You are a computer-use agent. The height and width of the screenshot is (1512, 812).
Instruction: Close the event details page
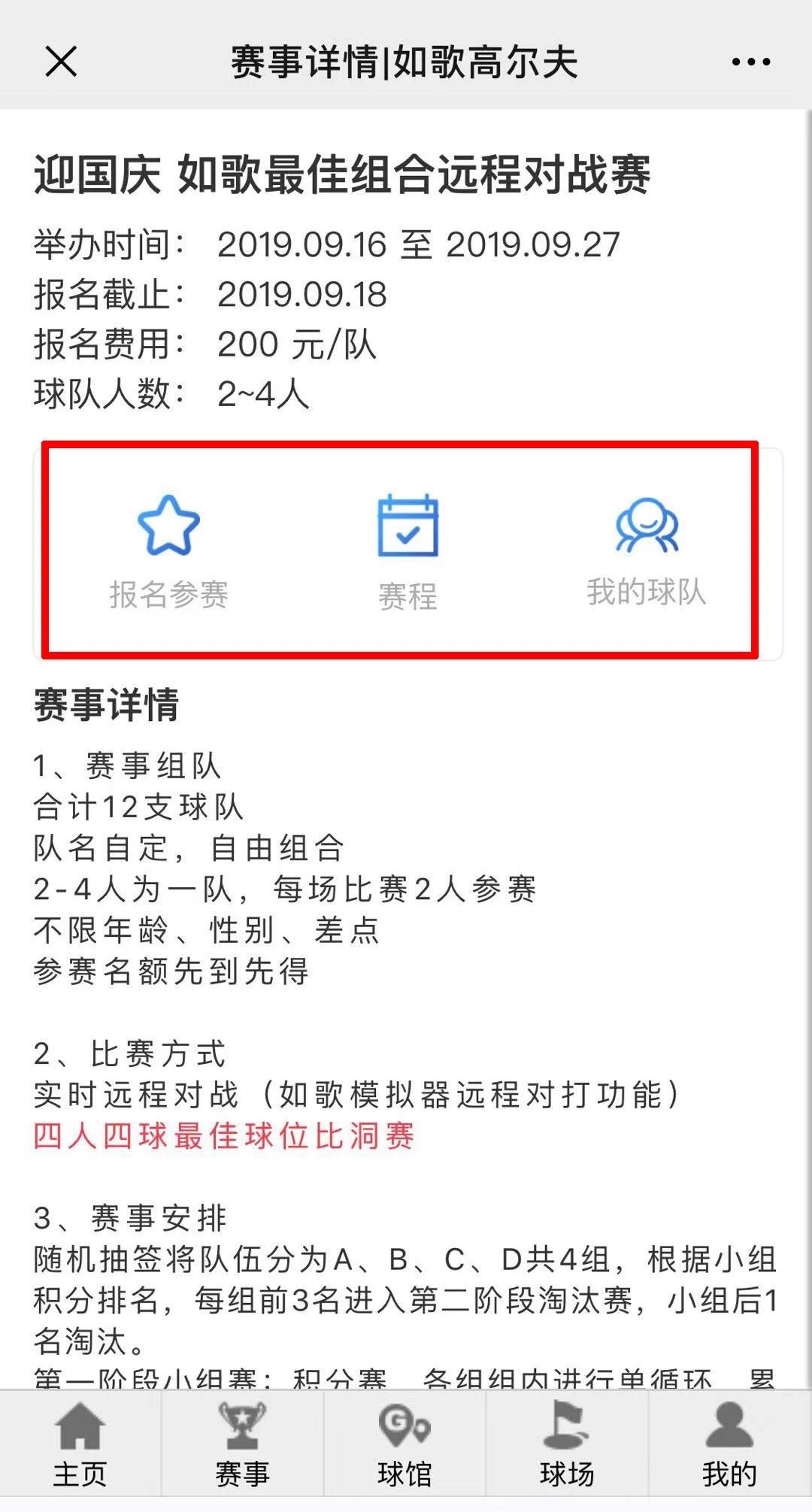pyautogui.click(x=61, y=62)
